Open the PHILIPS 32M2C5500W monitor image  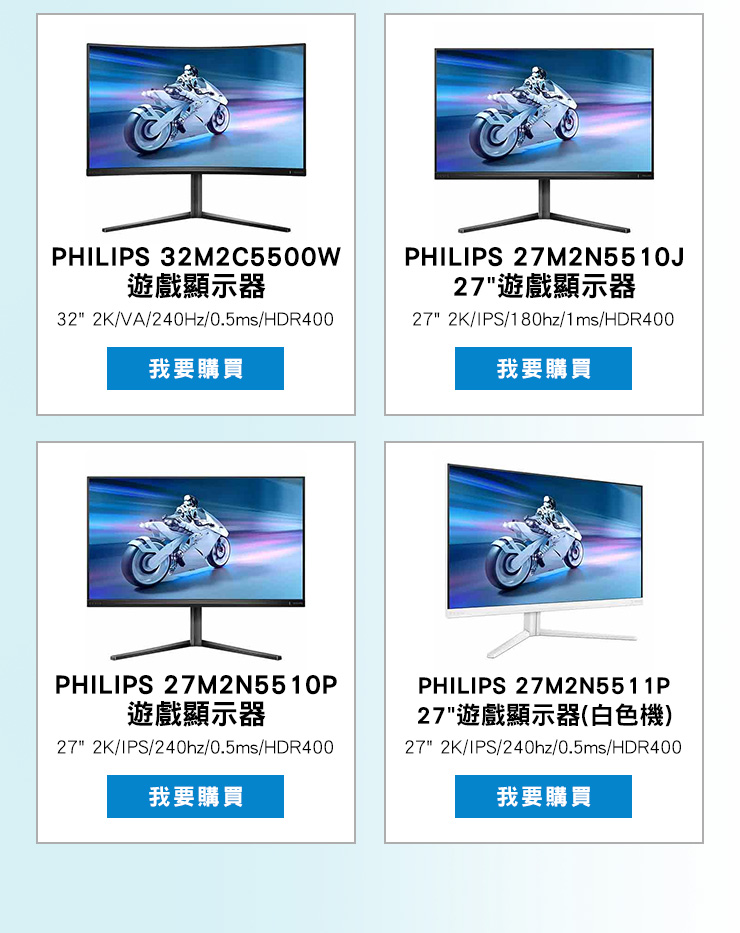point(196,135)
